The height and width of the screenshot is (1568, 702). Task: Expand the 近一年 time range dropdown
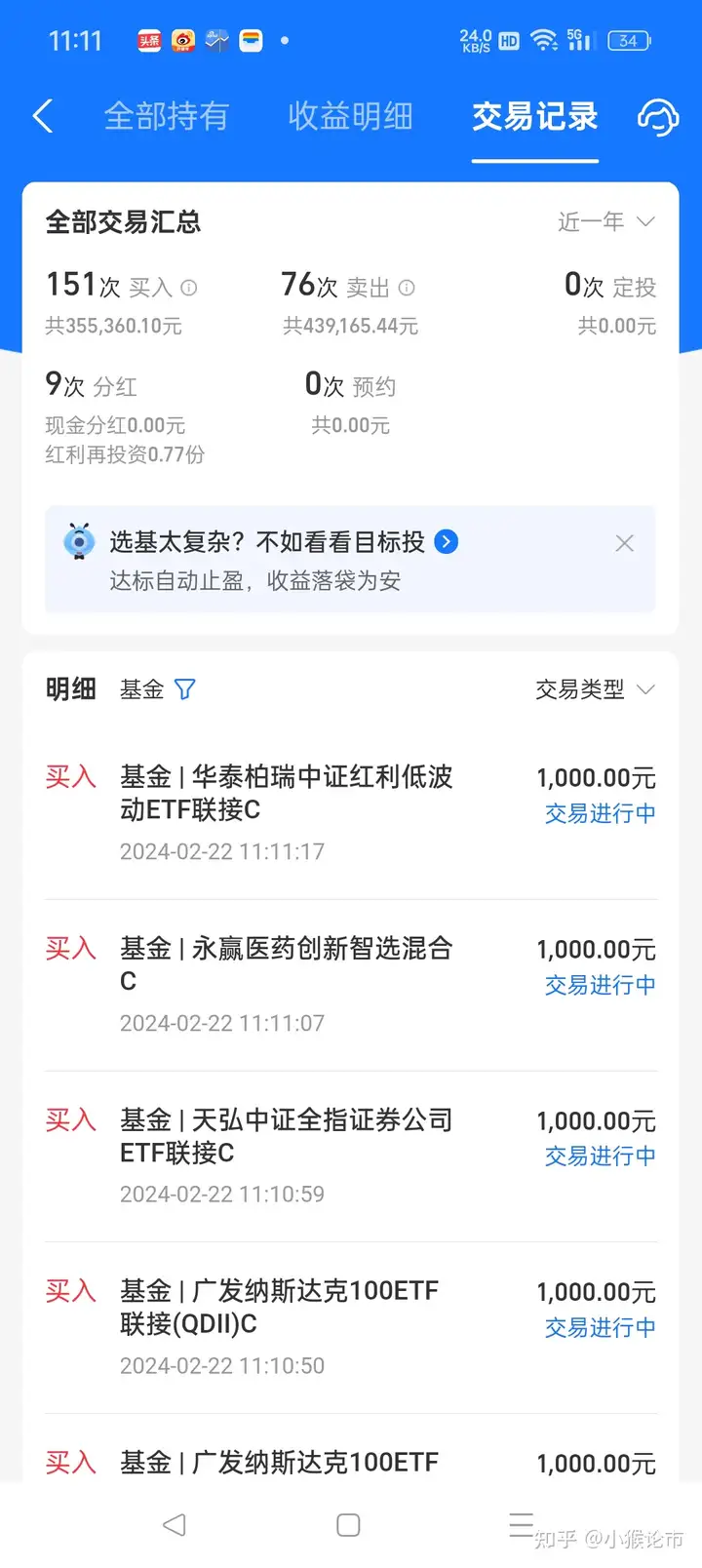(605, 222)
